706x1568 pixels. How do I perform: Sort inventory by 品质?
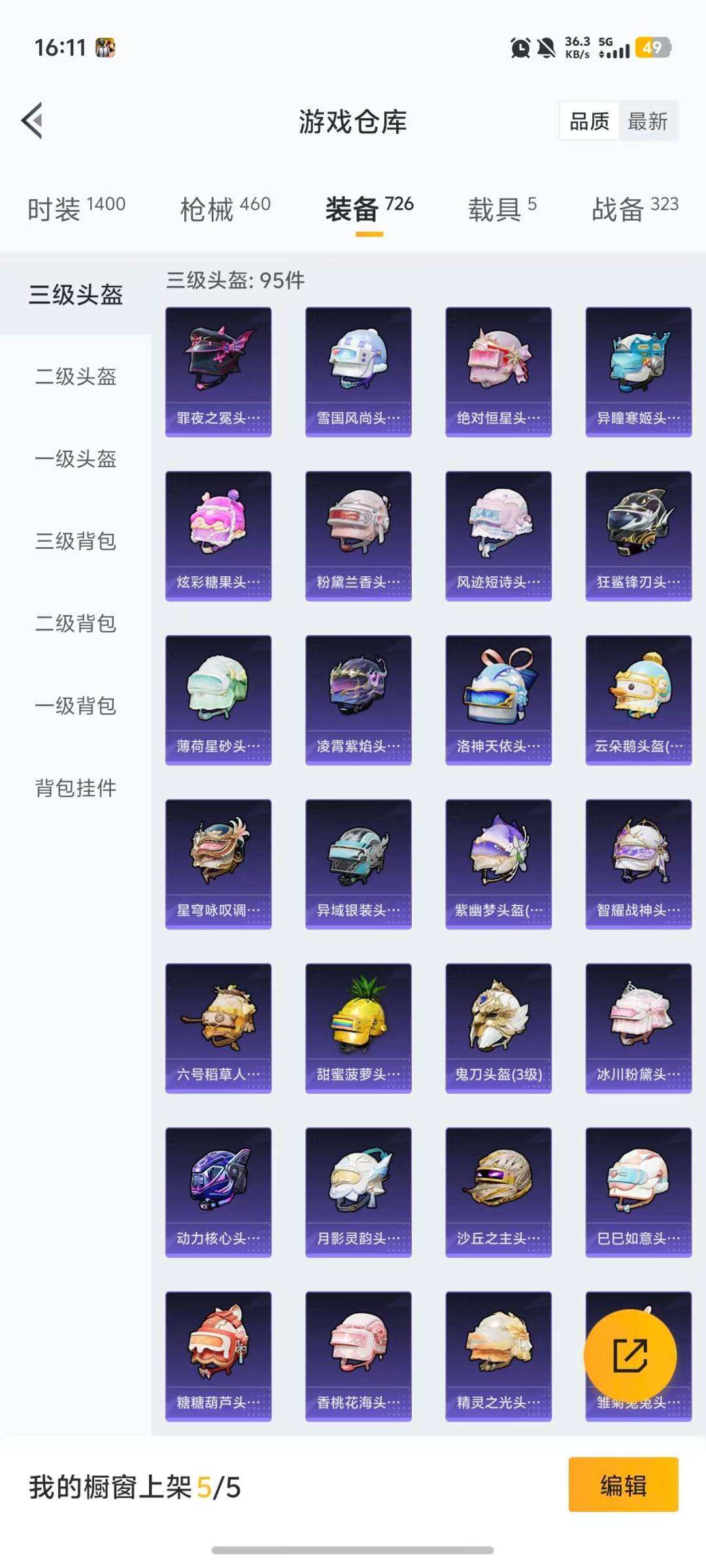[x=589, y=122]
